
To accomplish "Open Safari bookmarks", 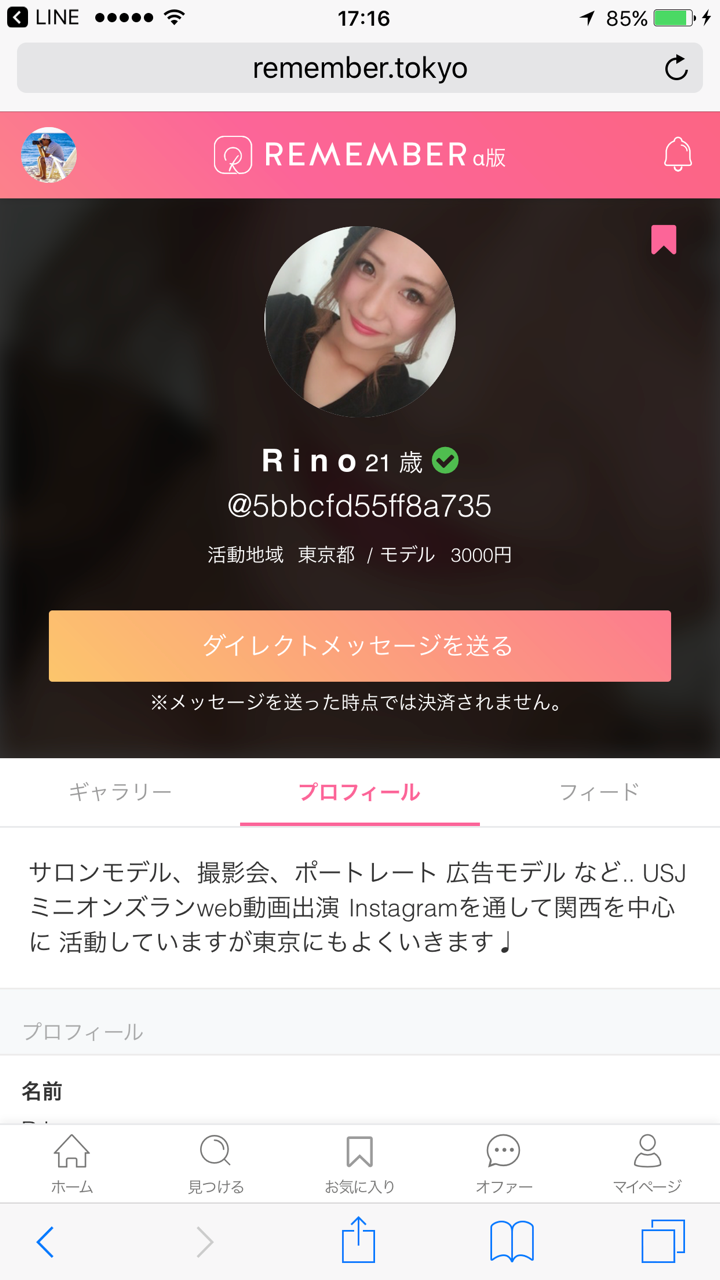I will [511, 1240].
